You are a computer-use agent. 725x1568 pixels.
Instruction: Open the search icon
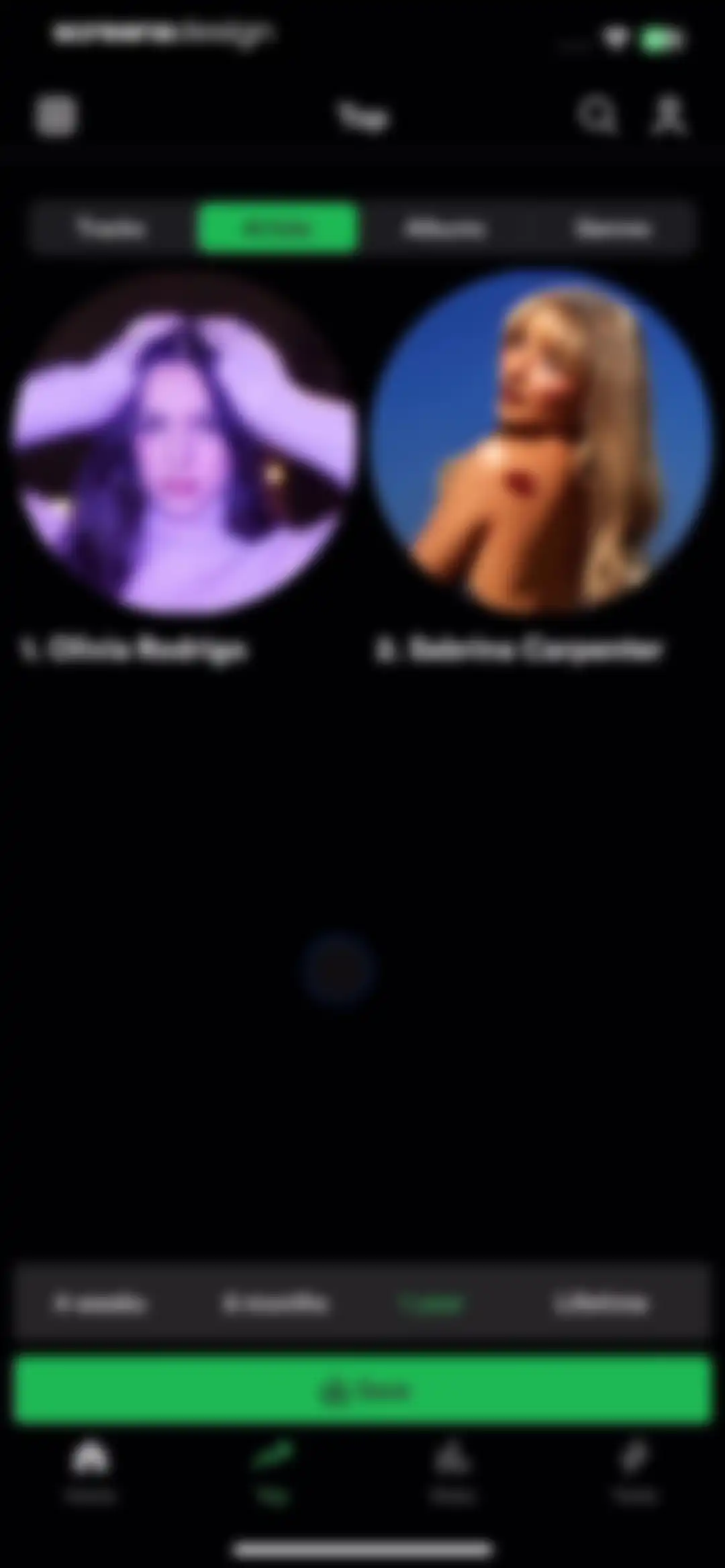pos(597,115)
